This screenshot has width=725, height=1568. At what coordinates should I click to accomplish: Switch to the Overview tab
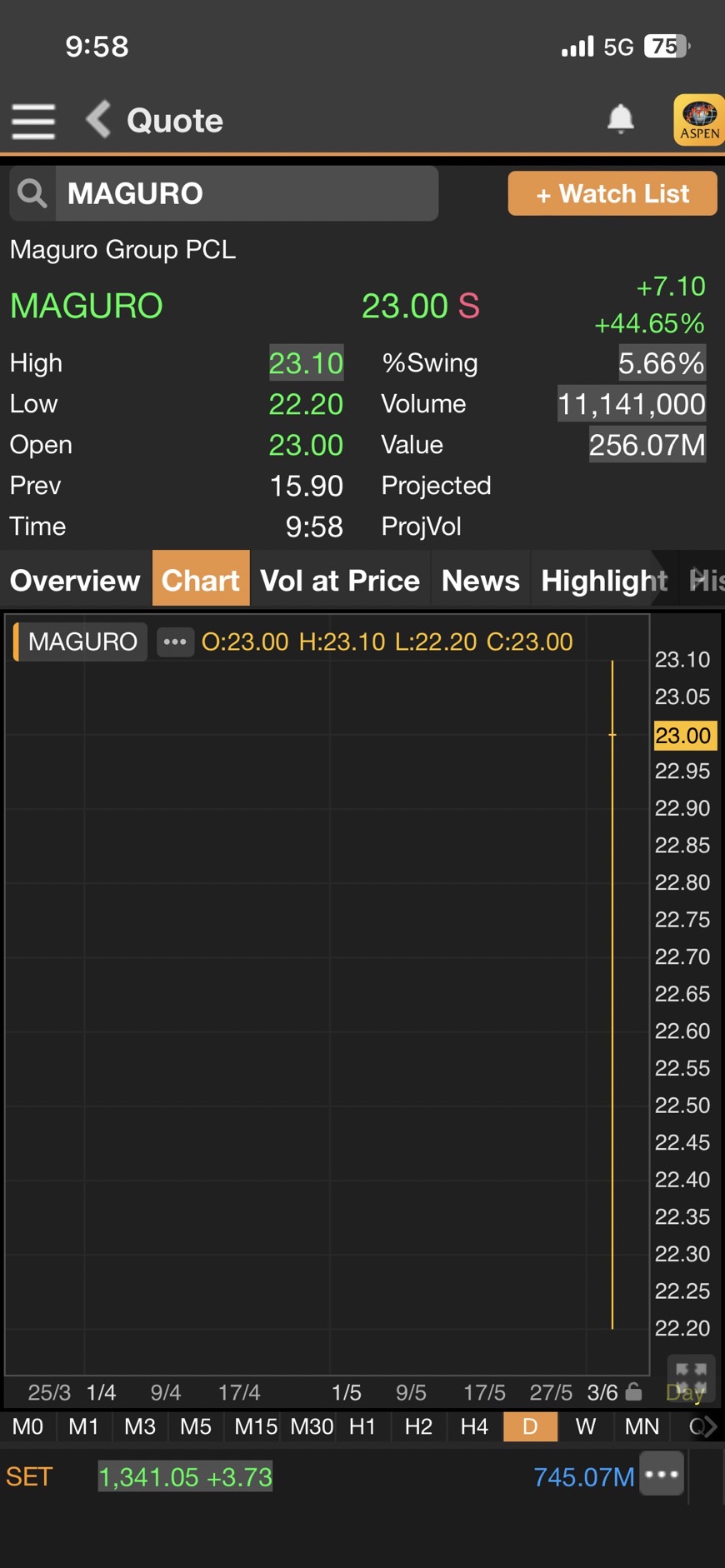coord(75,580)
